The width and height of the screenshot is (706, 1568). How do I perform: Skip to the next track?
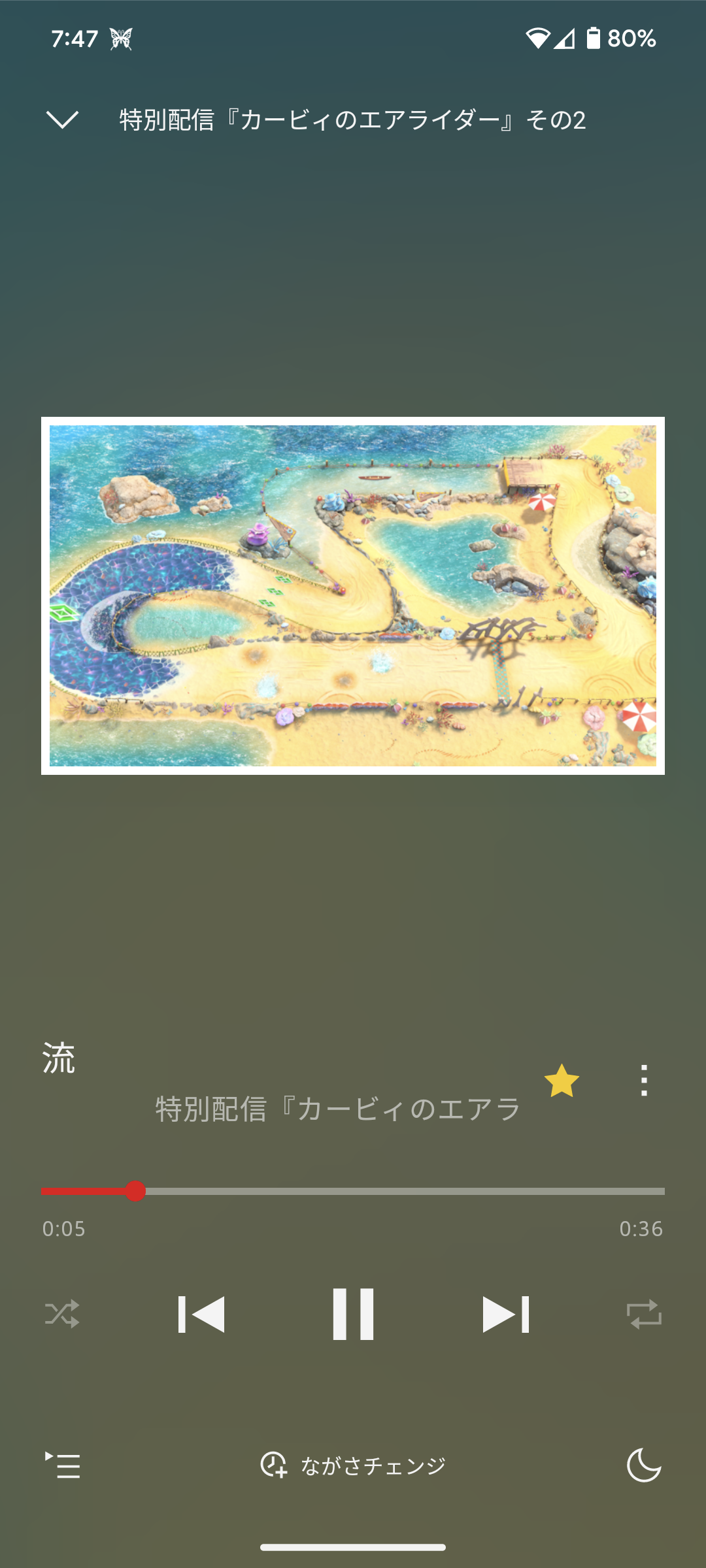(x=505, y=1314)
